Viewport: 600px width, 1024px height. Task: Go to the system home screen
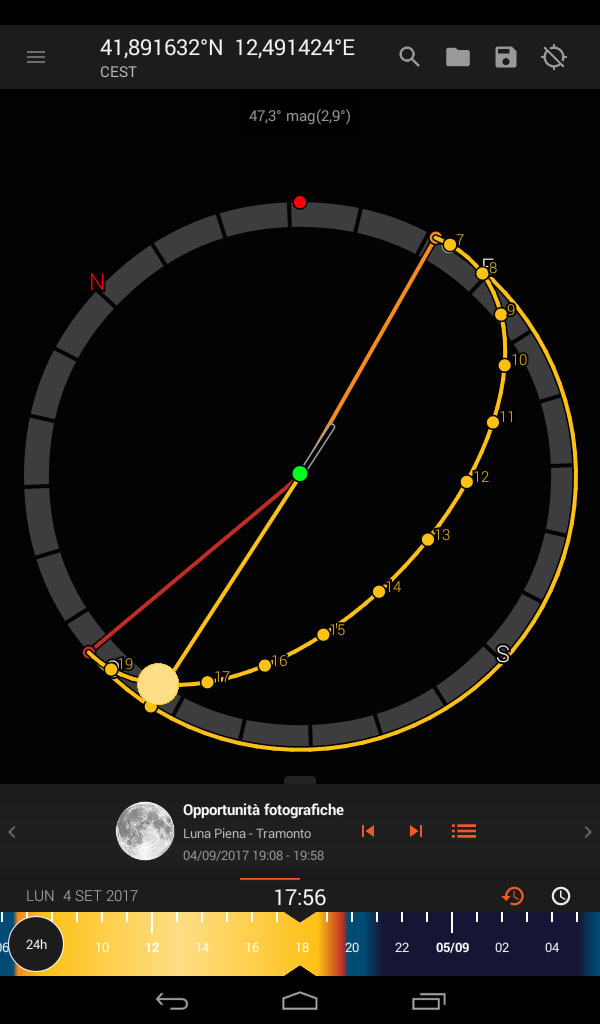(300, 1000)
